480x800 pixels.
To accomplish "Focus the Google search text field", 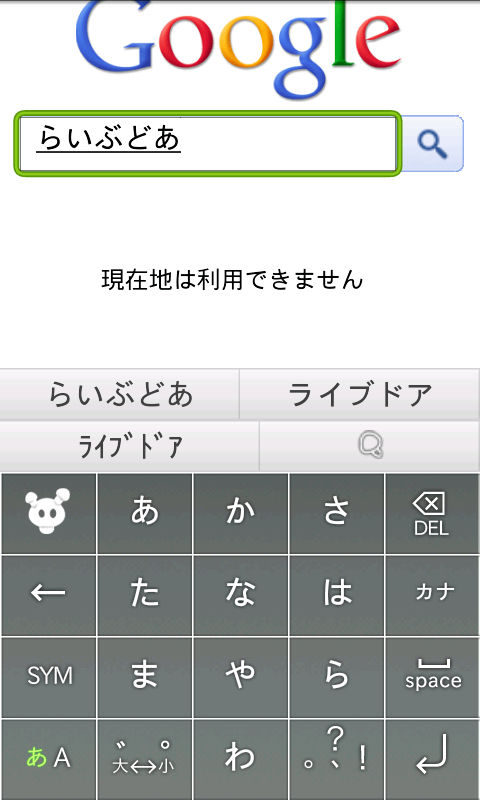I will click(x=208, y=143).
